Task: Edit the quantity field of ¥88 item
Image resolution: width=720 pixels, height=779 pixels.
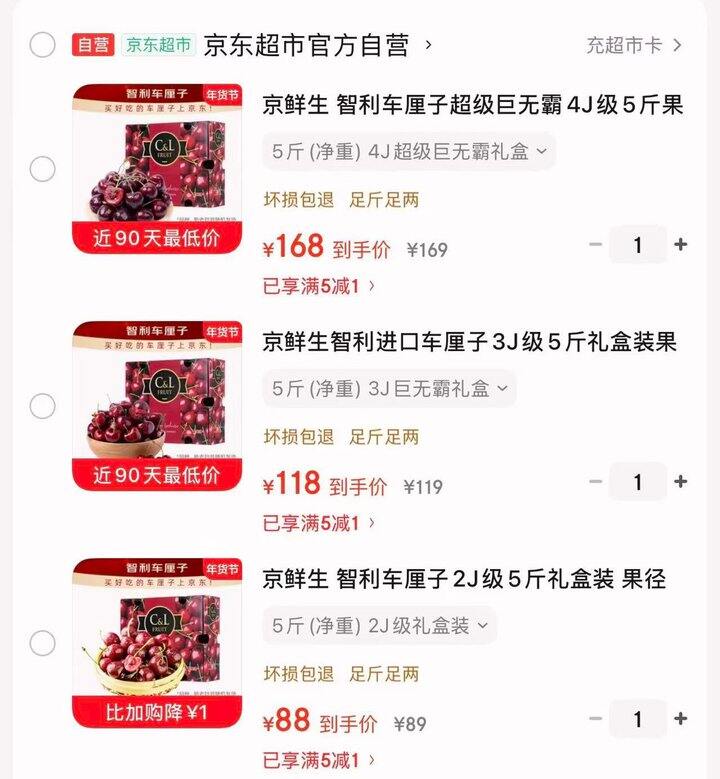Action: point(638,719)
